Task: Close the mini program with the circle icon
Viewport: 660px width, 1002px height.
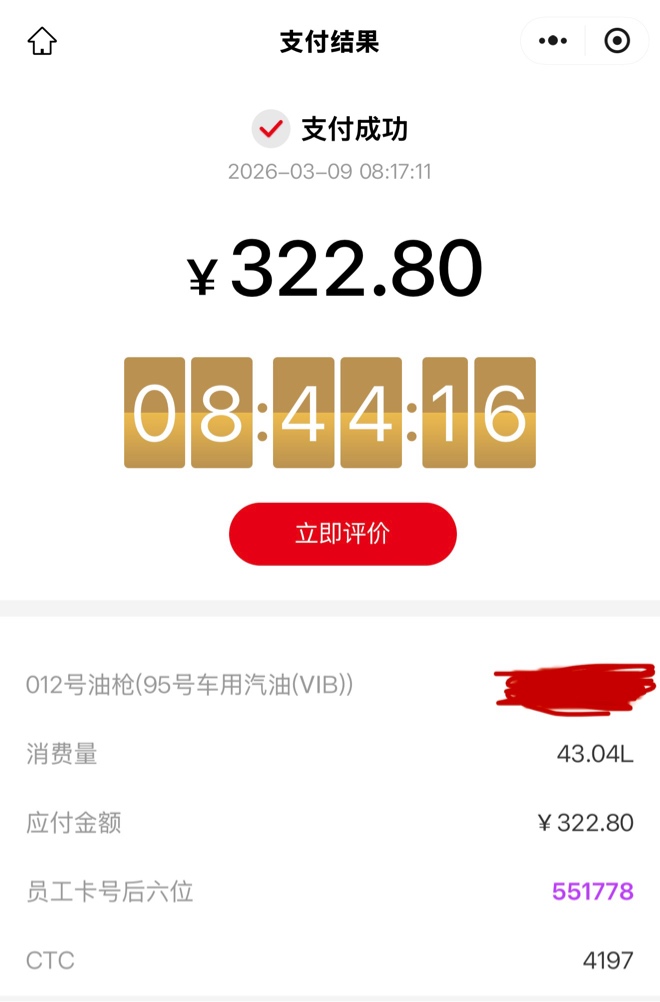Action: coord(618,41)
